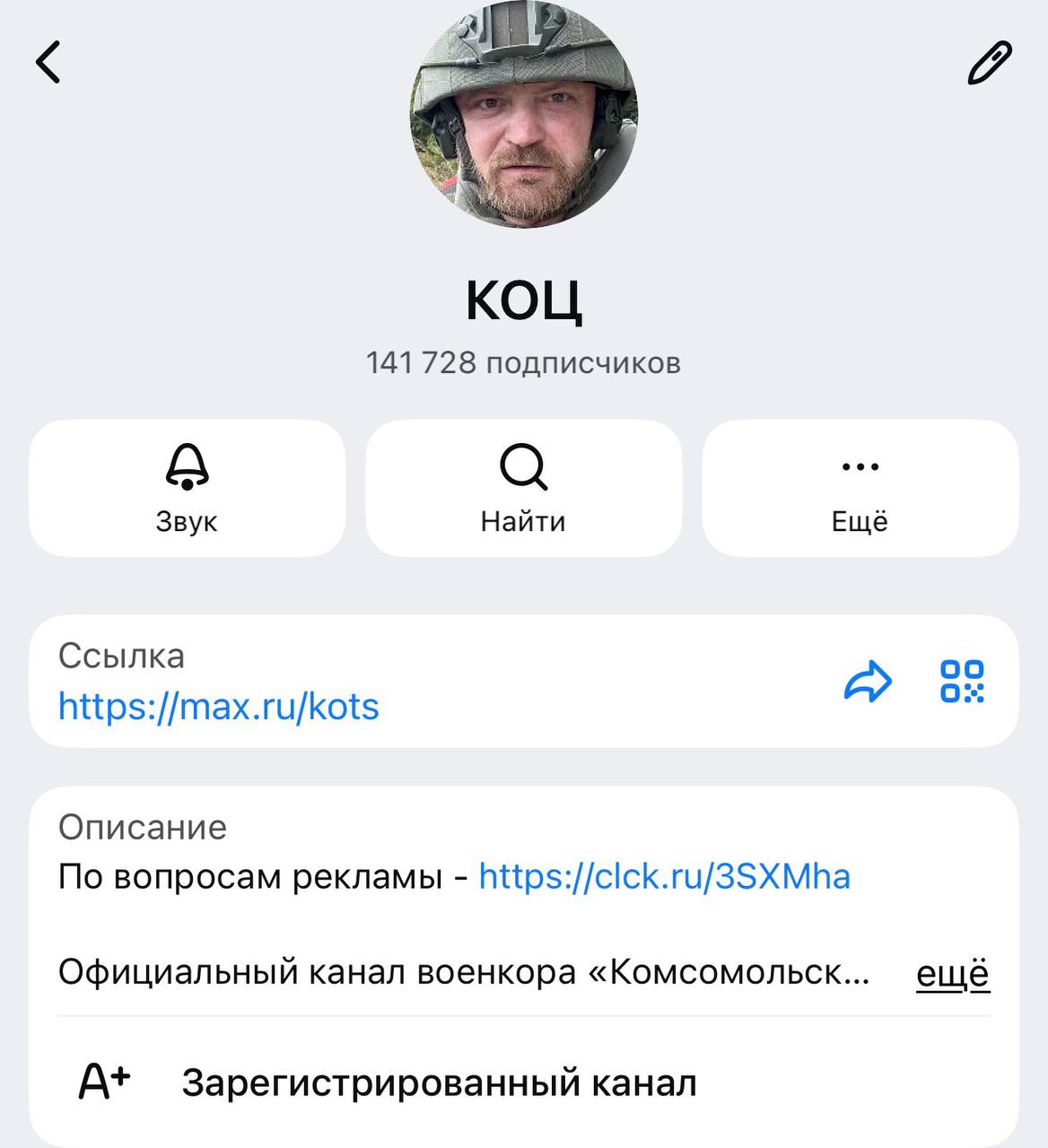Screen dimensions: 1048x1148
Task: Search the channel with Найти
Action: 523,488
